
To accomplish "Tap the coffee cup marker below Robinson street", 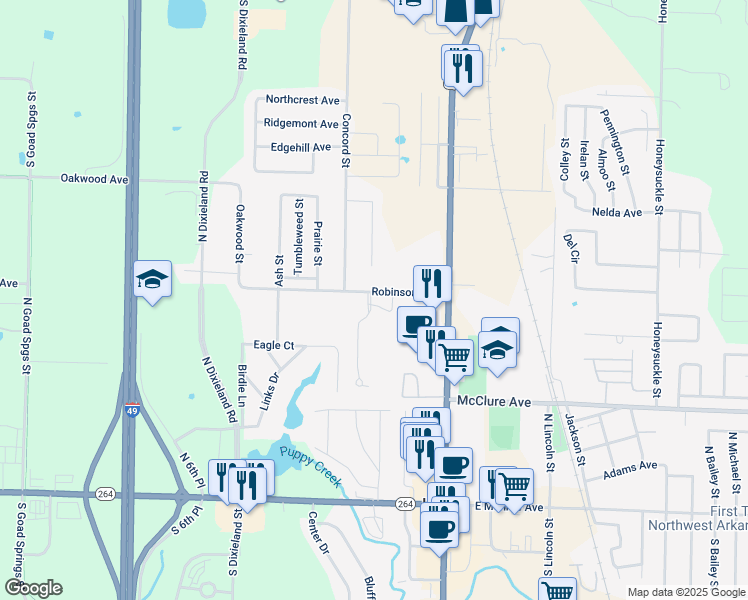I will pyautogui.click(x=415, y=325).
